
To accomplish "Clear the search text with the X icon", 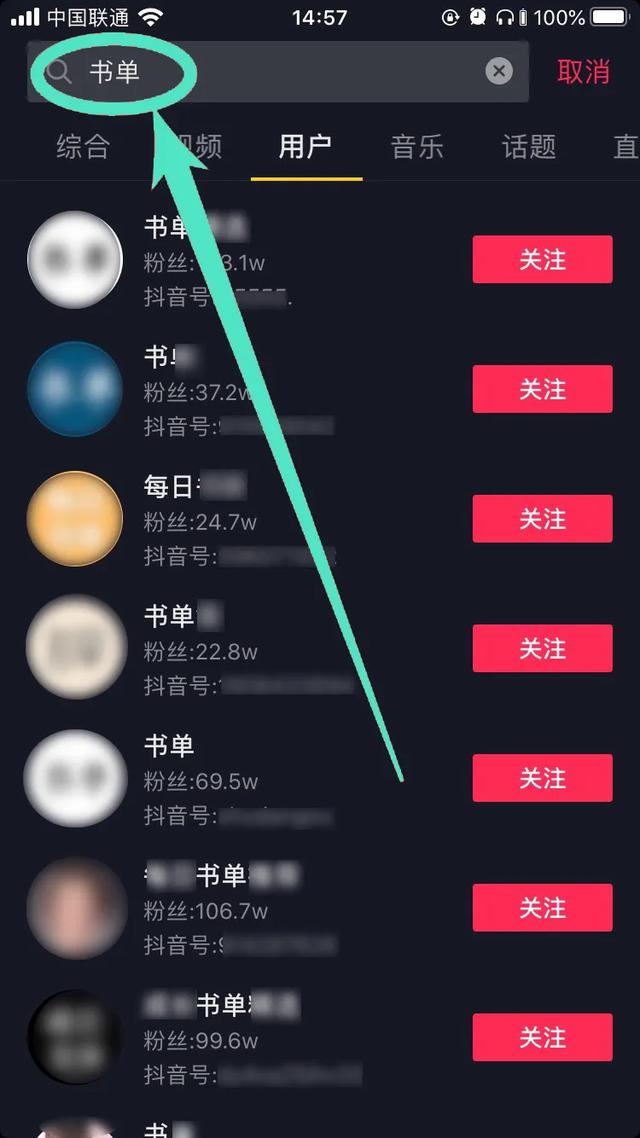I will [x=499, y=71].
